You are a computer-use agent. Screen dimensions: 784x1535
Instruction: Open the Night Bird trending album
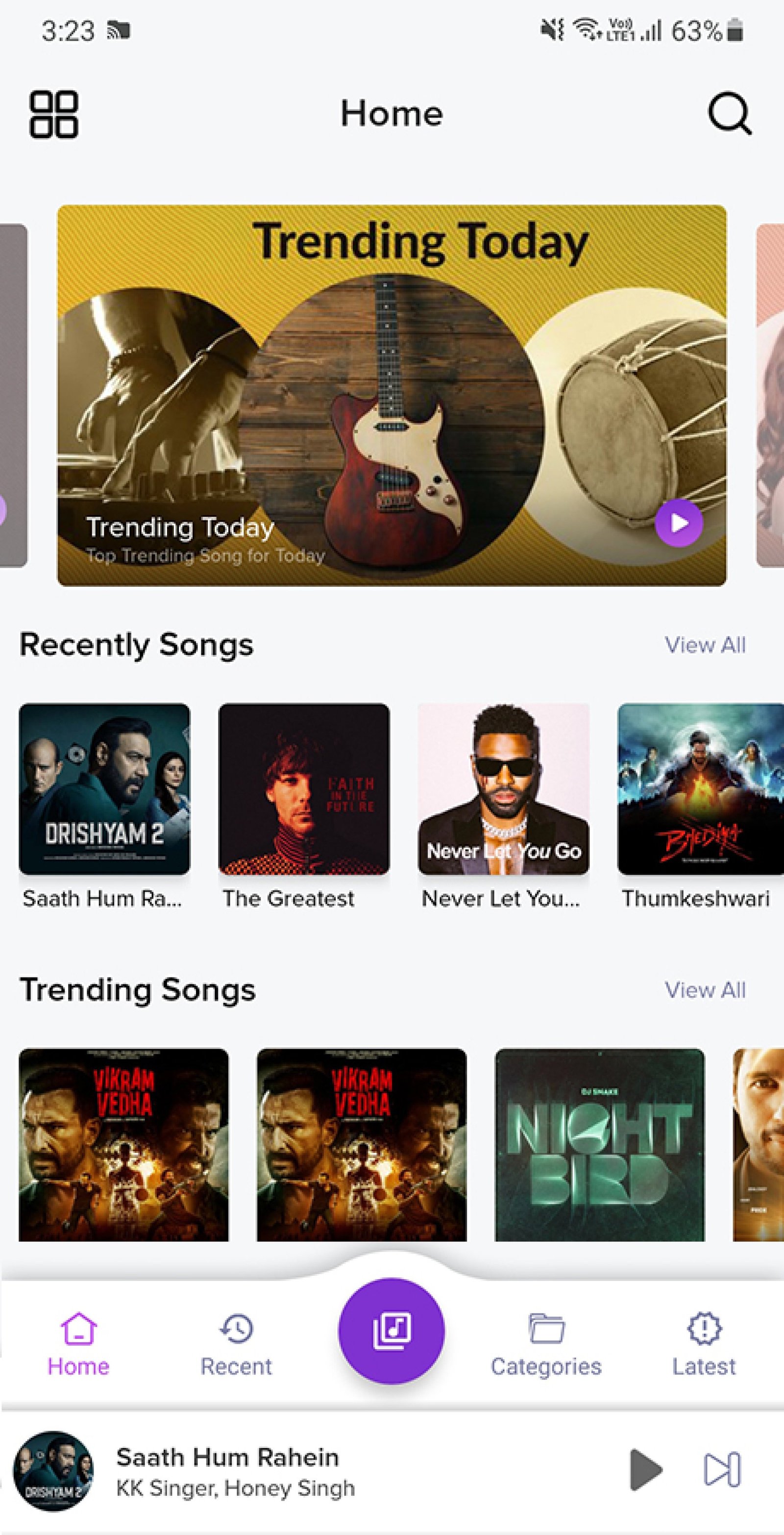click(x=600, y=1145)
